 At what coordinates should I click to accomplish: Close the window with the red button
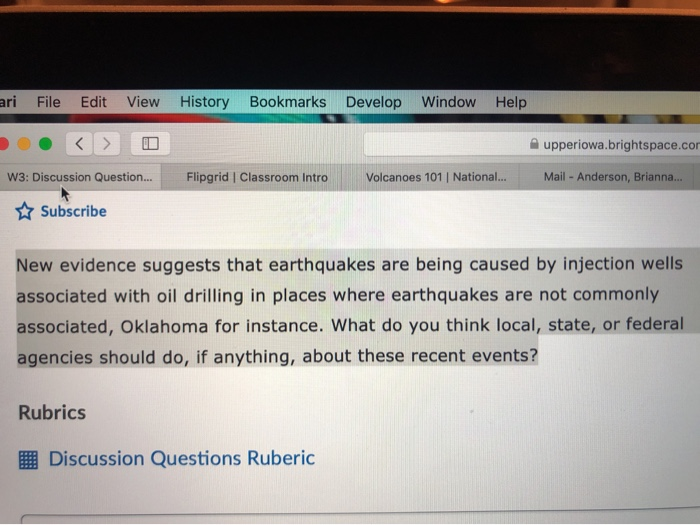[x=3, y=141]
